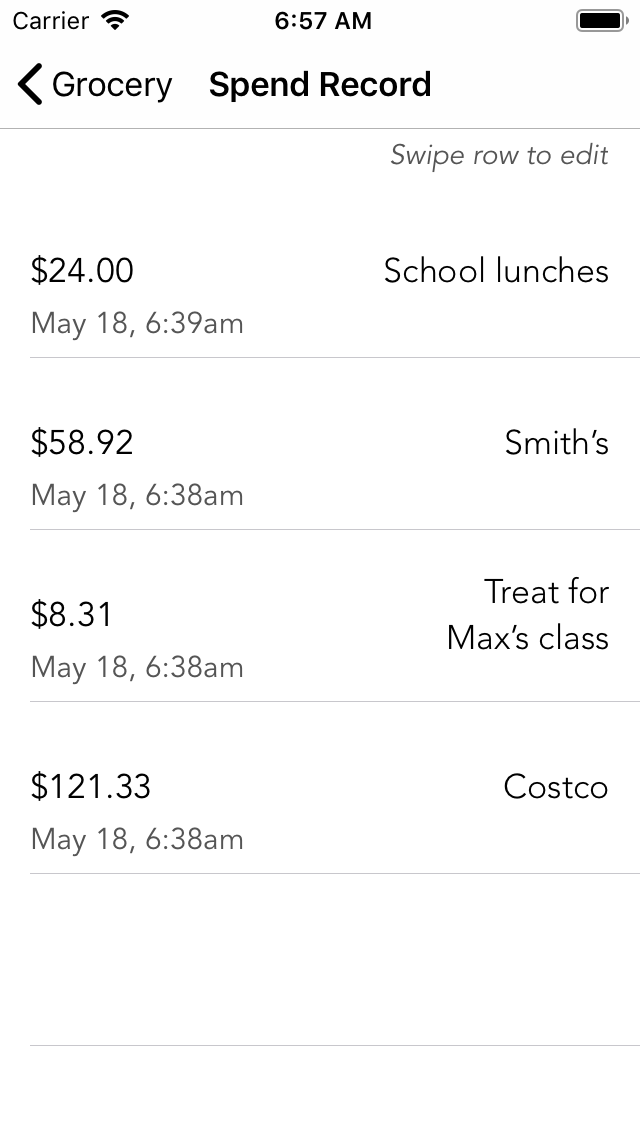Choose the Costco $121.33 record

click(320, 810)
